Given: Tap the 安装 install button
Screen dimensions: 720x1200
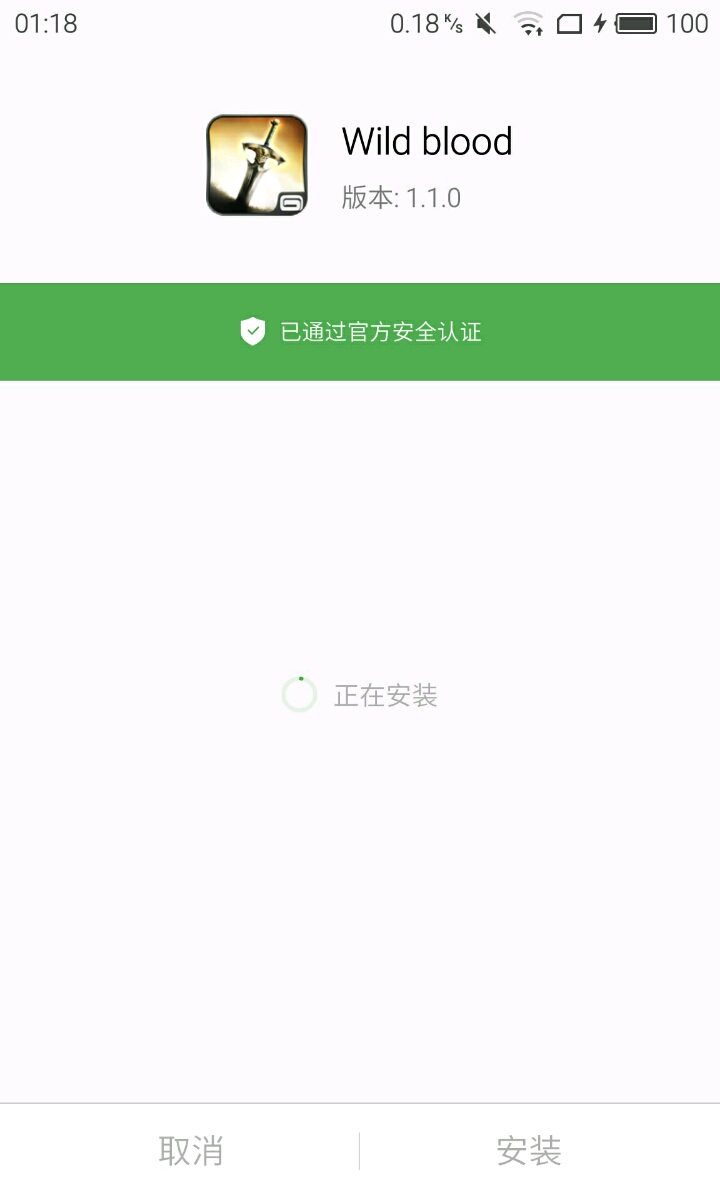Looking at the screenshot, I should (529, 1151).
